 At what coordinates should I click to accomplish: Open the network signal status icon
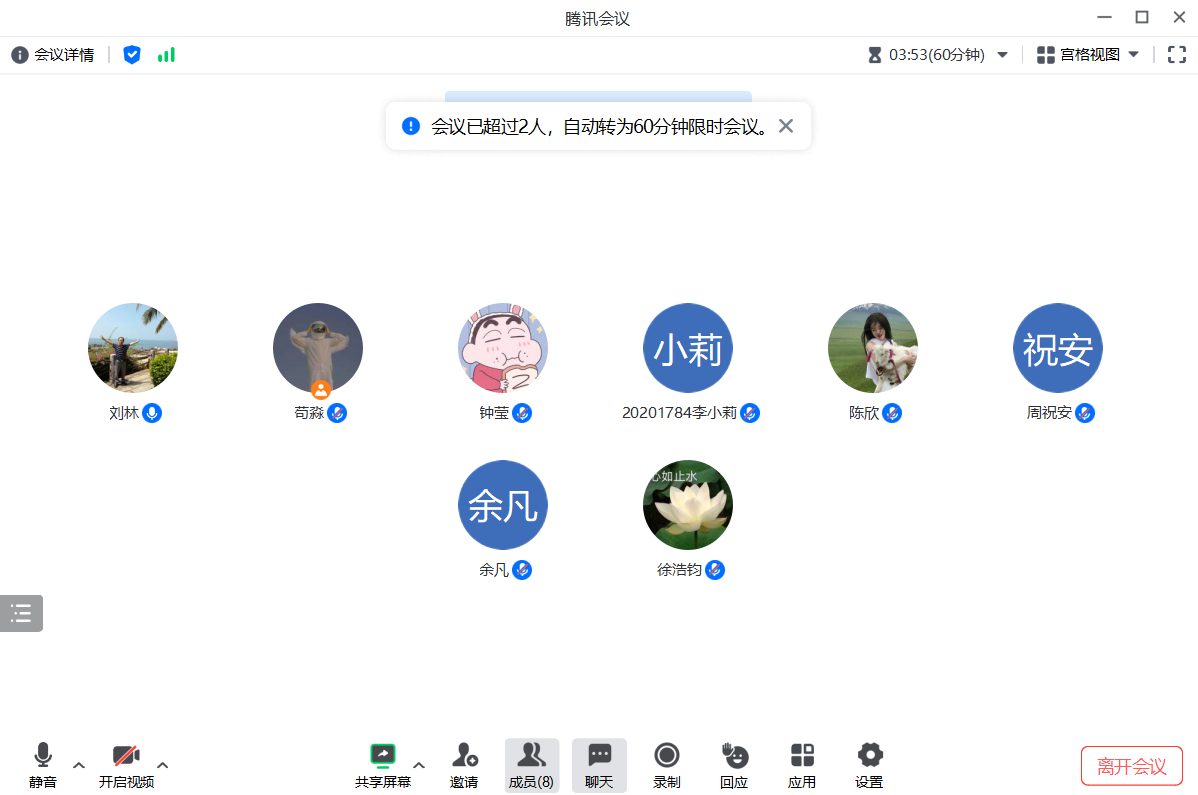(166, 55)
